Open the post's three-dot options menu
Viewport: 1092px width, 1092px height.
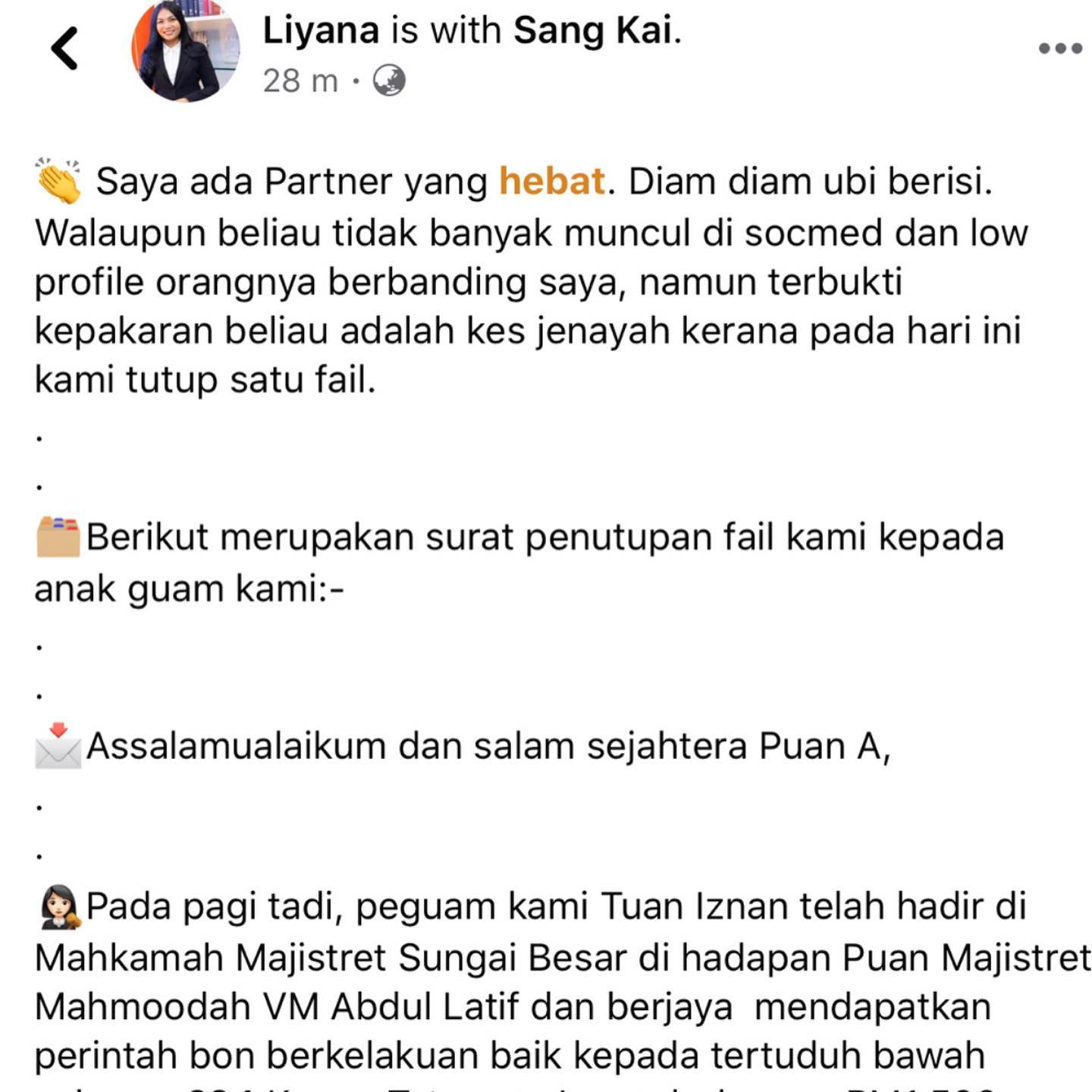tap(1060, 49)
